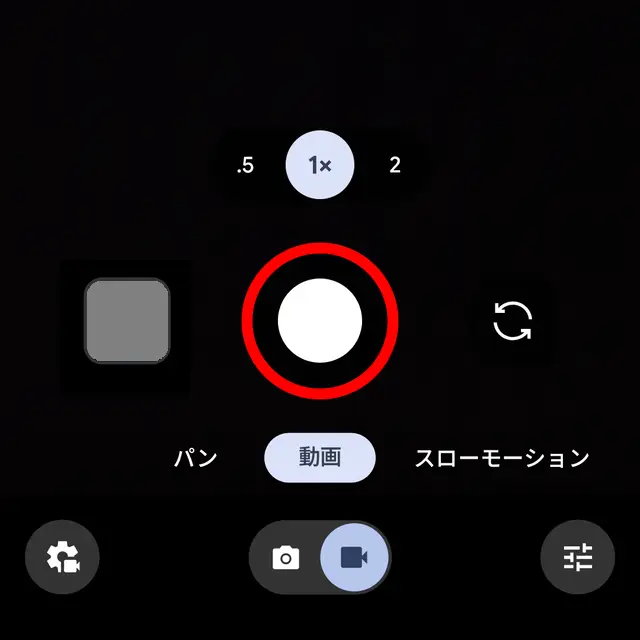640x640 pixels.
Task: Flip between front and rear camera
Action: (x=513, y=320)
